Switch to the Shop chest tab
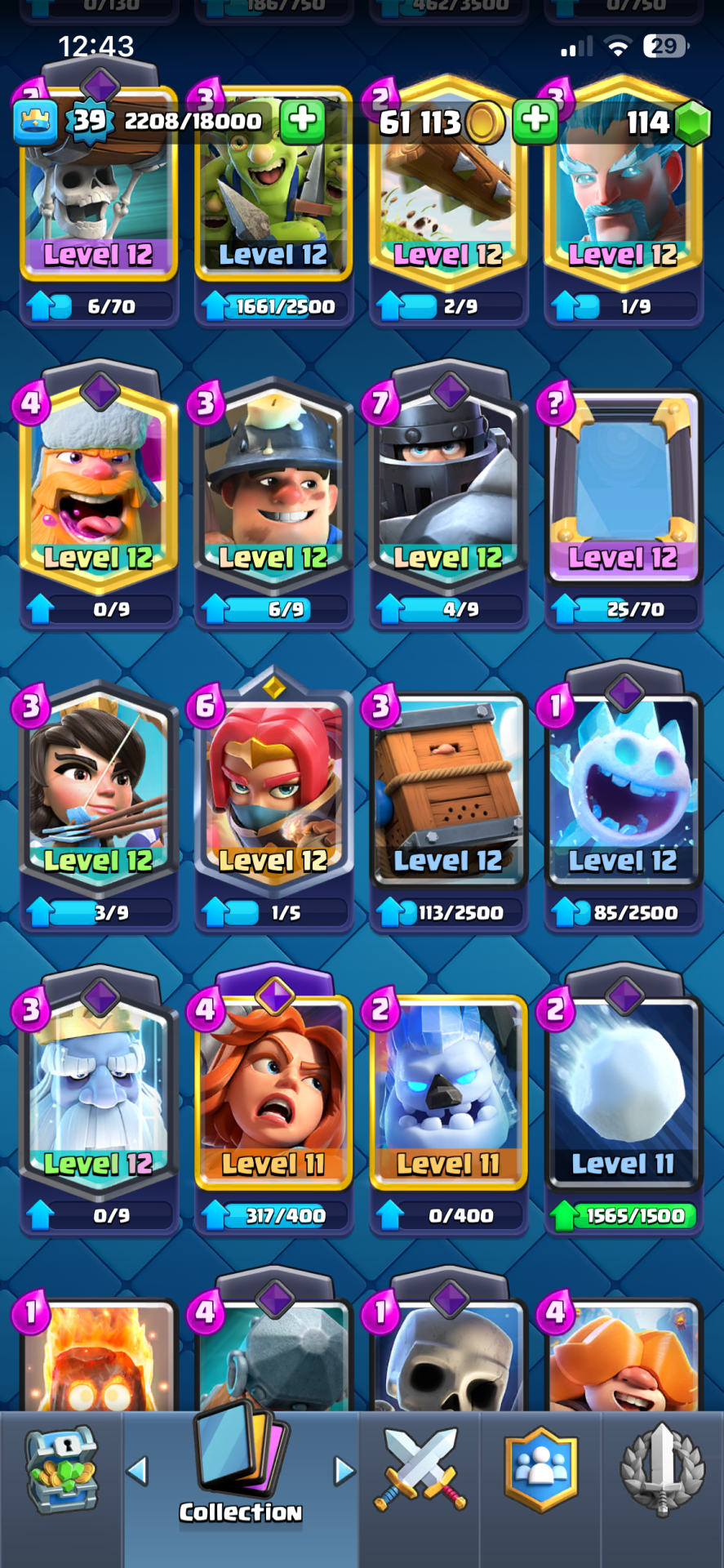Viewport: 724px width, 1568px height. pyautogui.click(x=62, y=1470)
